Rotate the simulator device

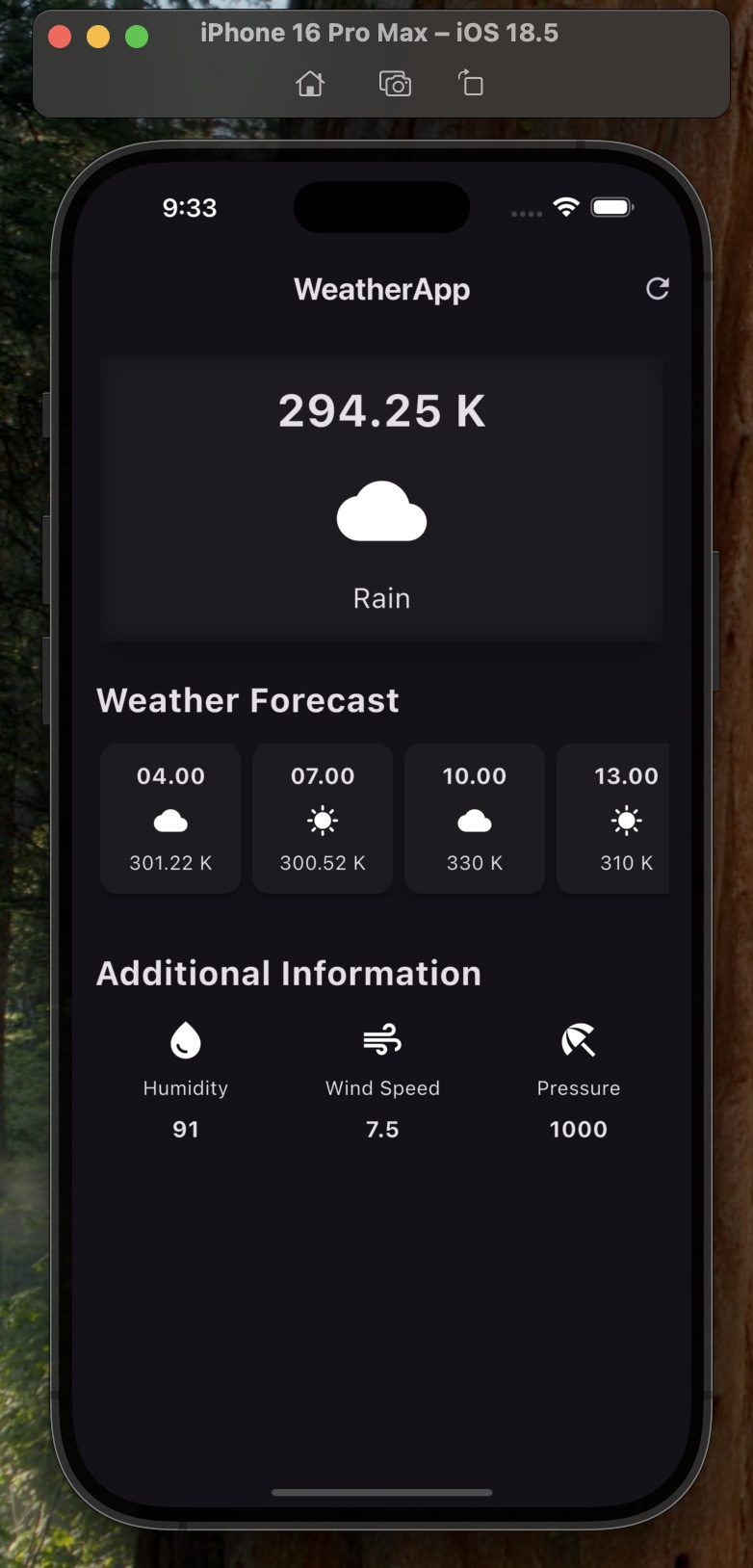(x=471, y=84)
